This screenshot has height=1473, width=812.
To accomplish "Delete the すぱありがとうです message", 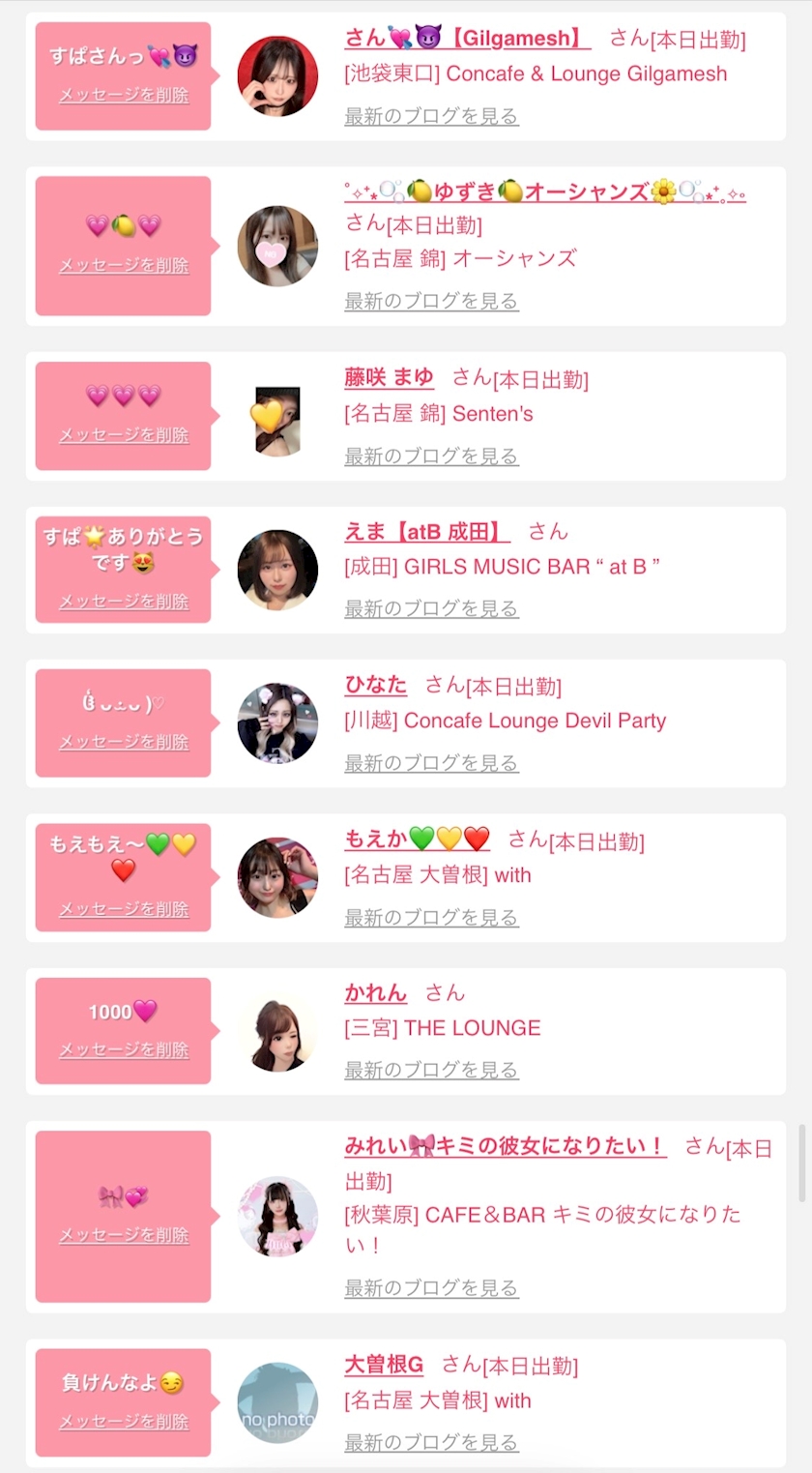I will click(x=124, y=602).
